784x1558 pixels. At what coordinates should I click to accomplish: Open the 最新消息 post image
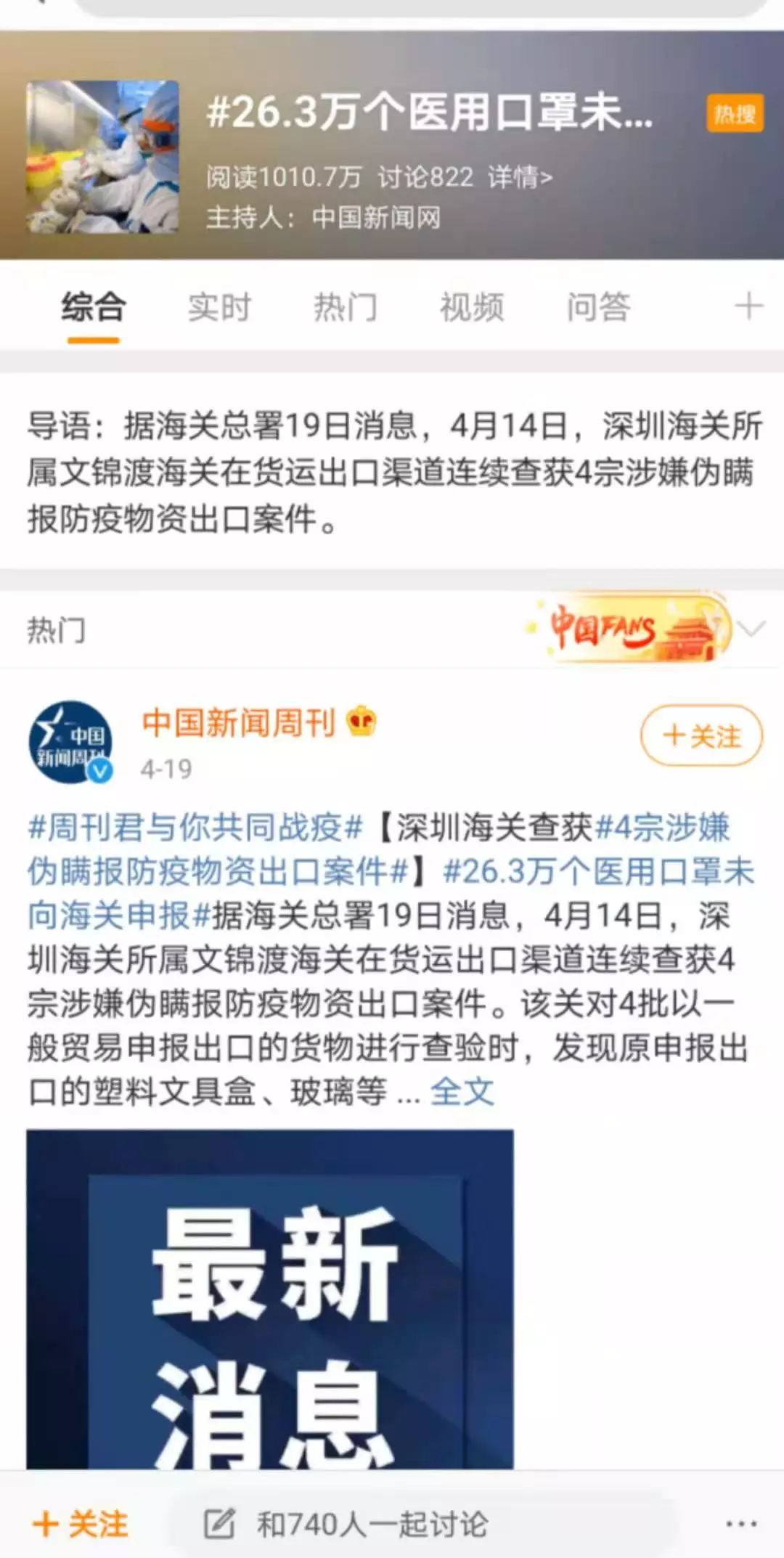point(270,1300)
